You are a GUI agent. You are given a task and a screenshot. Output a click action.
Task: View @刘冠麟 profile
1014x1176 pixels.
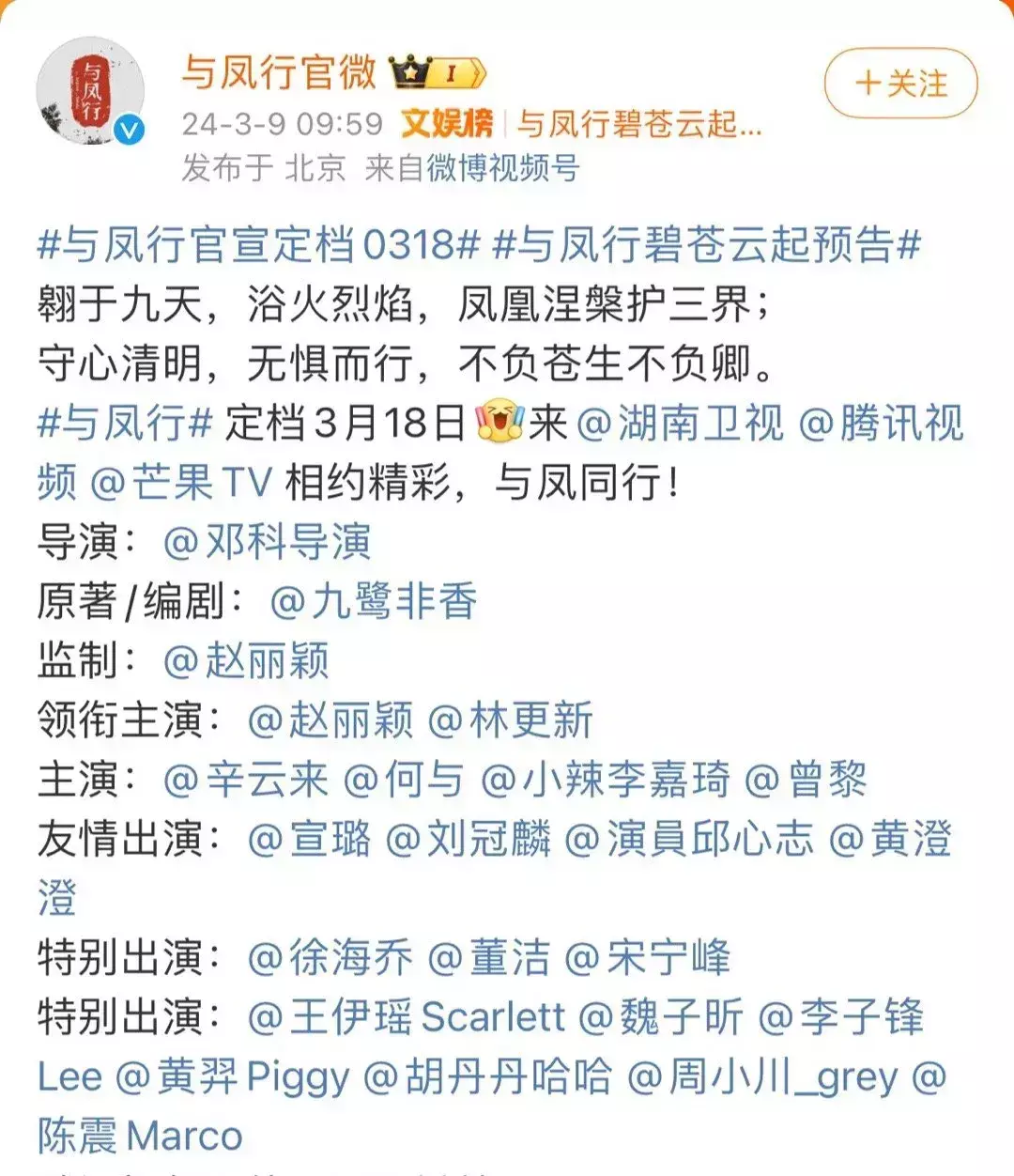pyautogui.click(x=468, y=839)
